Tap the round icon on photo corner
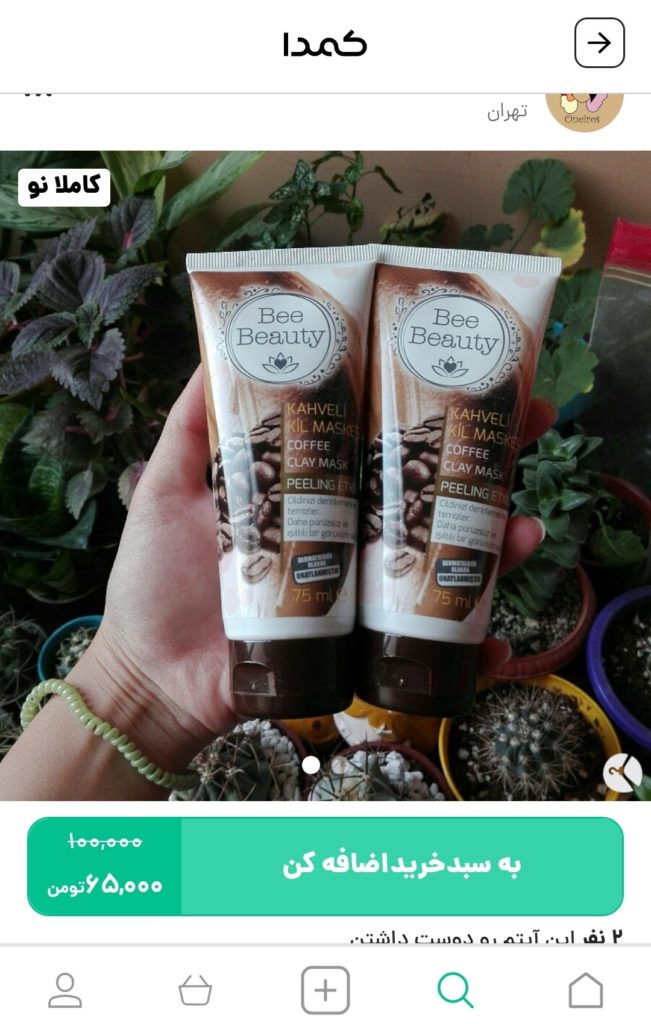This screenshot has height=1024, width=651. coord(622,772)
